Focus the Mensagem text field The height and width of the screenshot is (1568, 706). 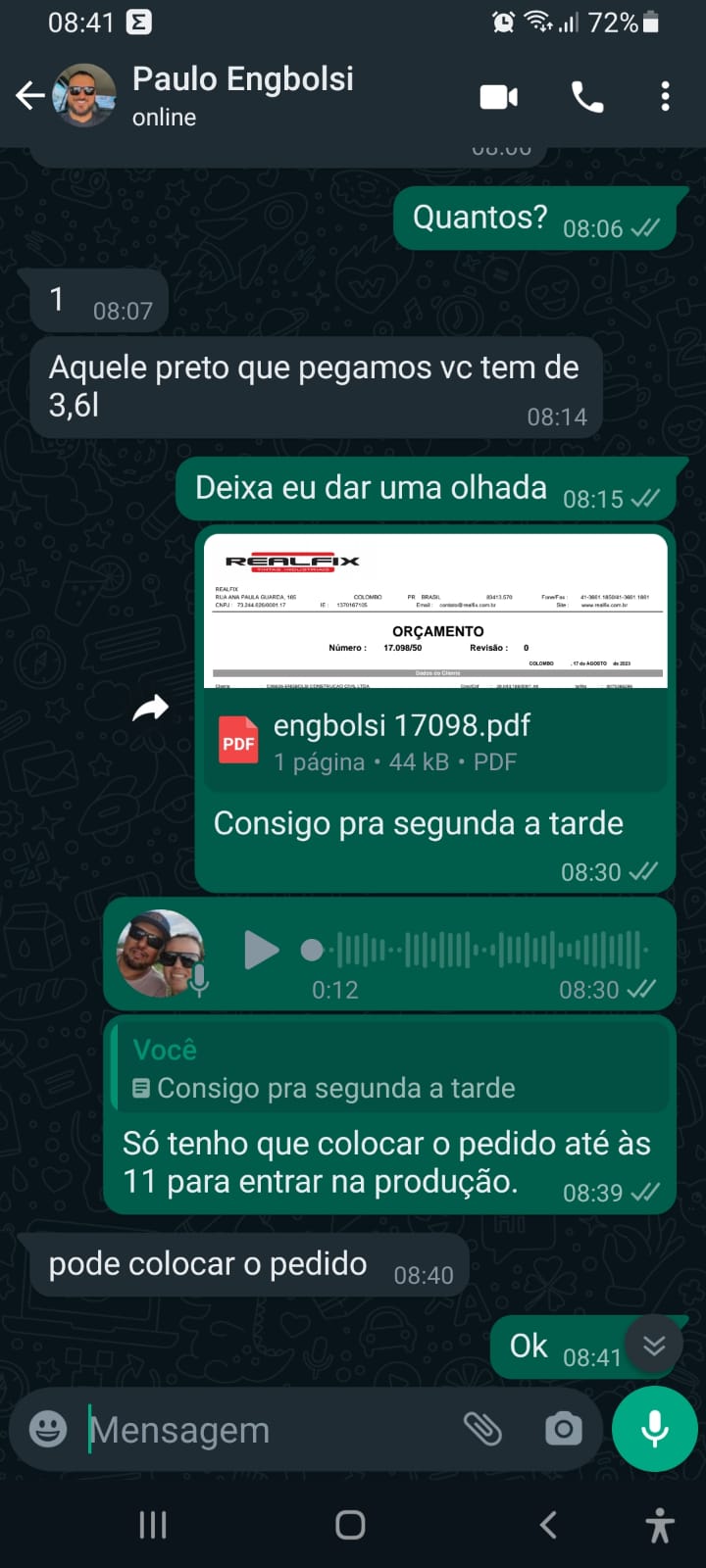tap(265, 1431)
